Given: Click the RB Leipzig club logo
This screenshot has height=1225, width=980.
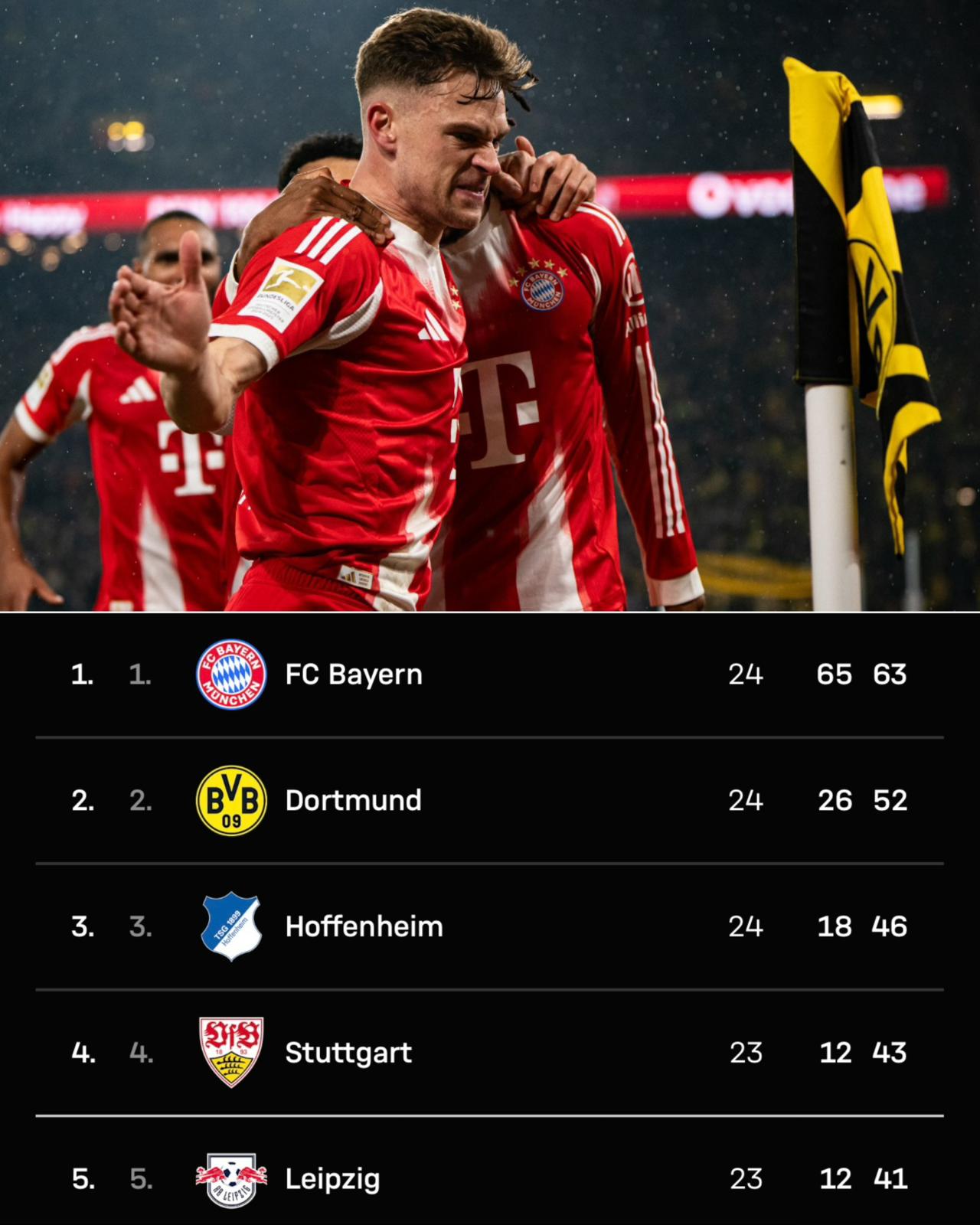Looking at the screenshot, I should (x=230, y=1180).
